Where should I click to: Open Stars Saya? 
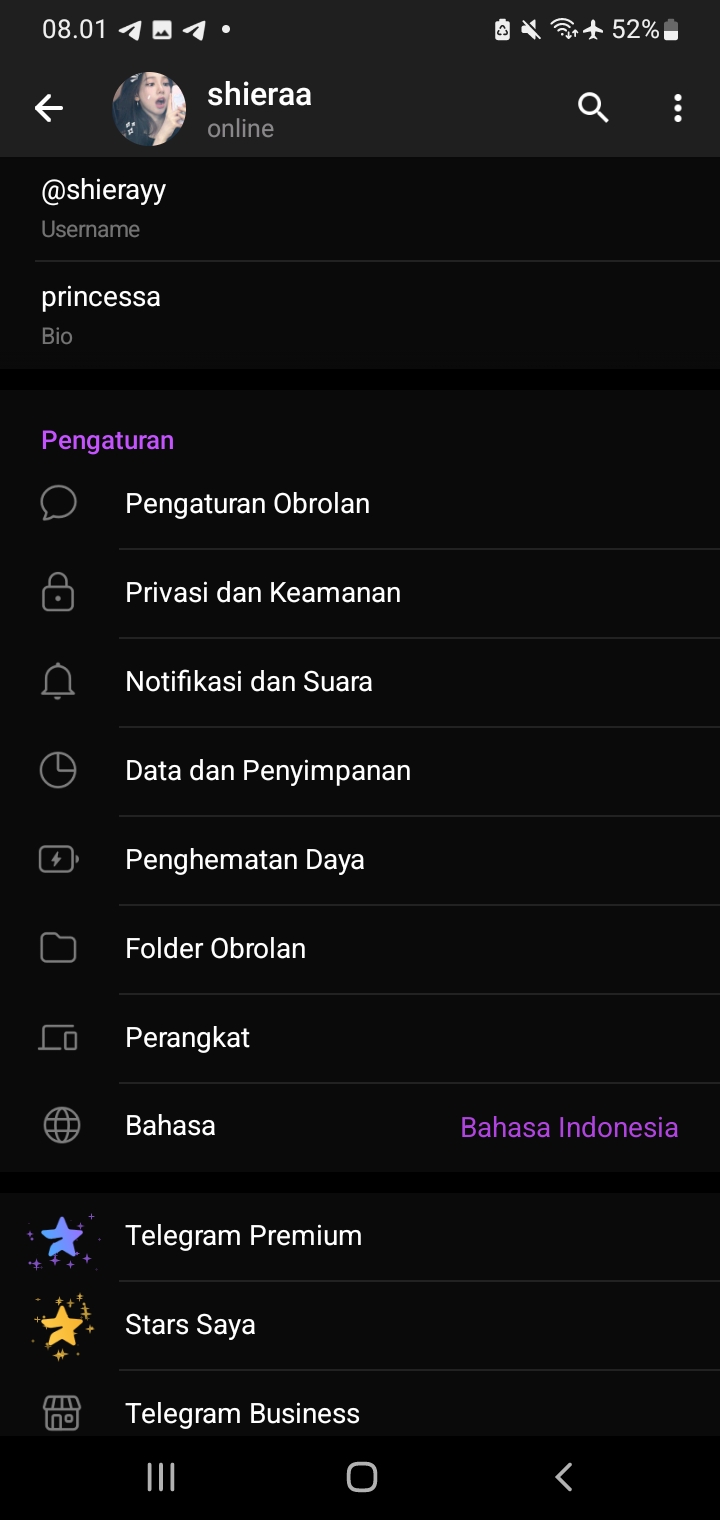tap(360, 1325)
